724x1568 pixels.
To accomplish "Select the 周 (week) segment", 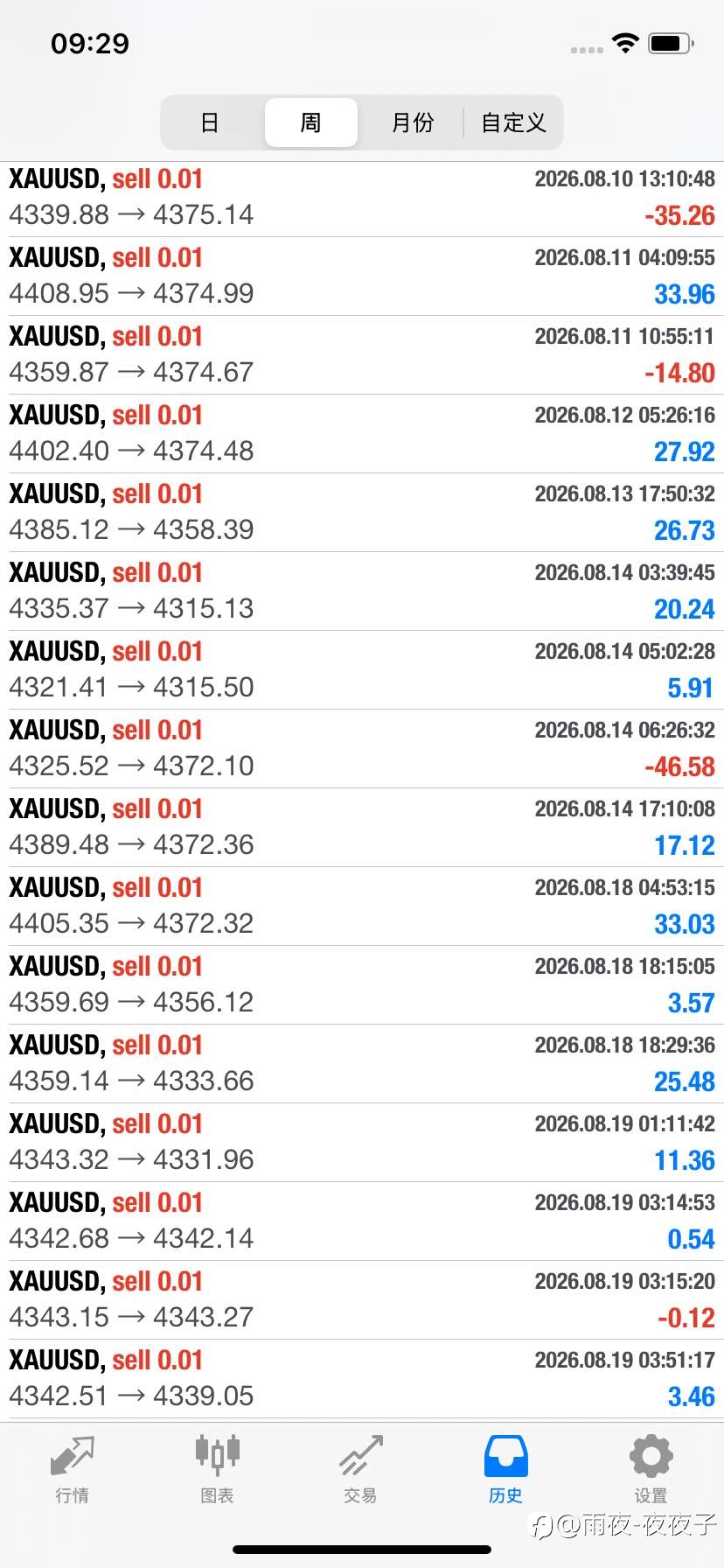I will [310, 122].
